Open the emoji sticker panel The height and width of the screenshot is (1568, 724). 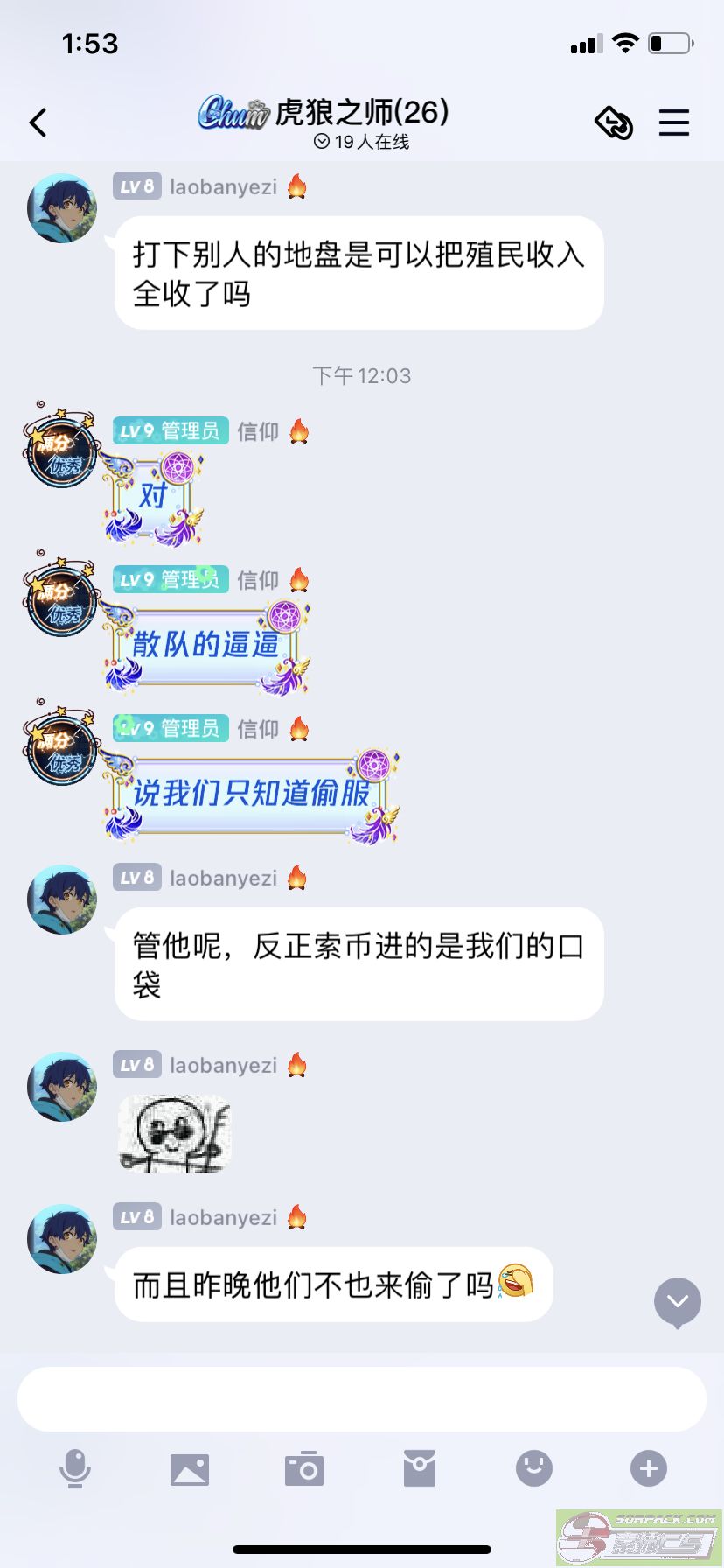click(534, 1468)
